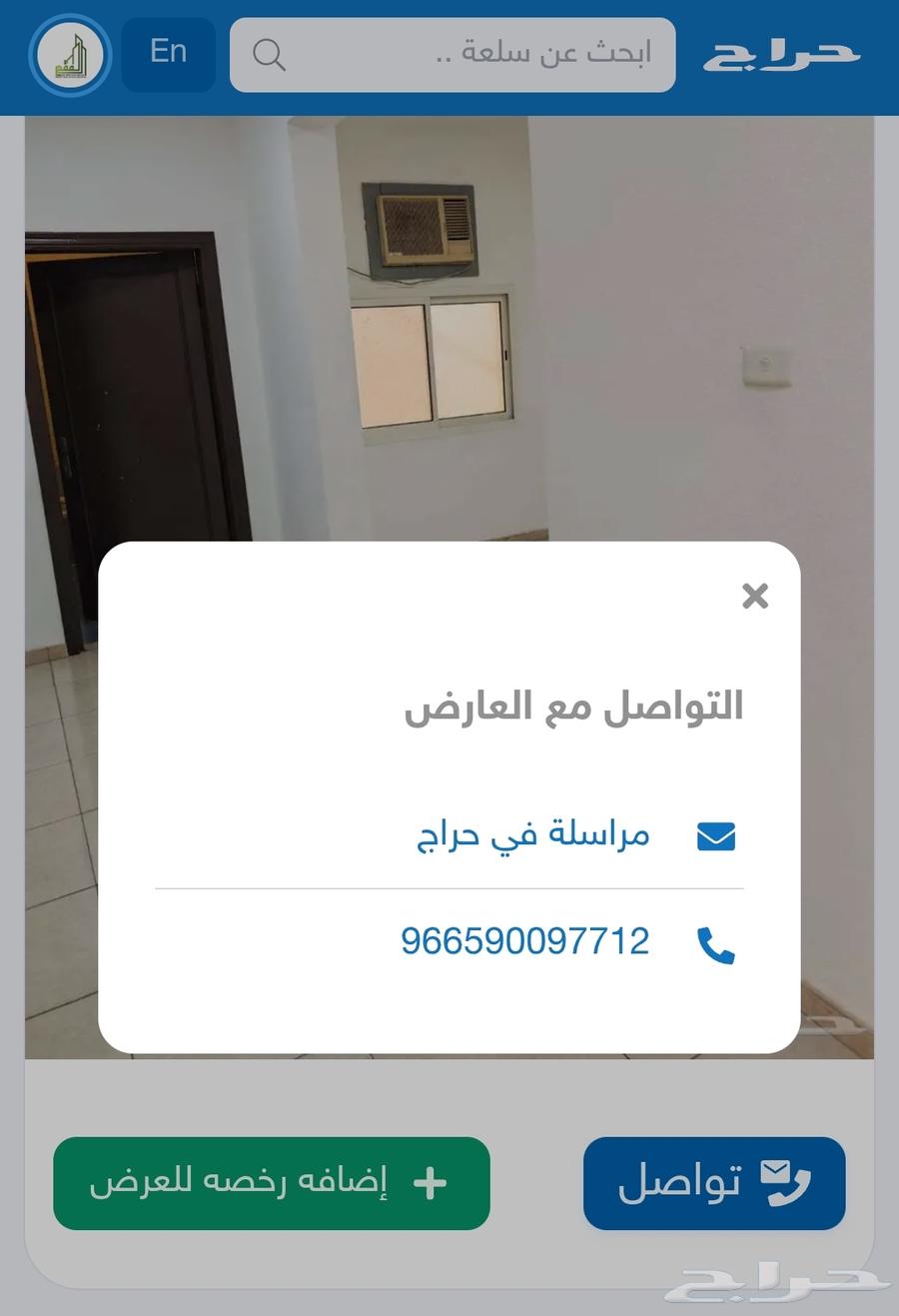Click the magnifying glass search icon
899x1316 pixels.
pyautogui.click(x=268, y=54)
